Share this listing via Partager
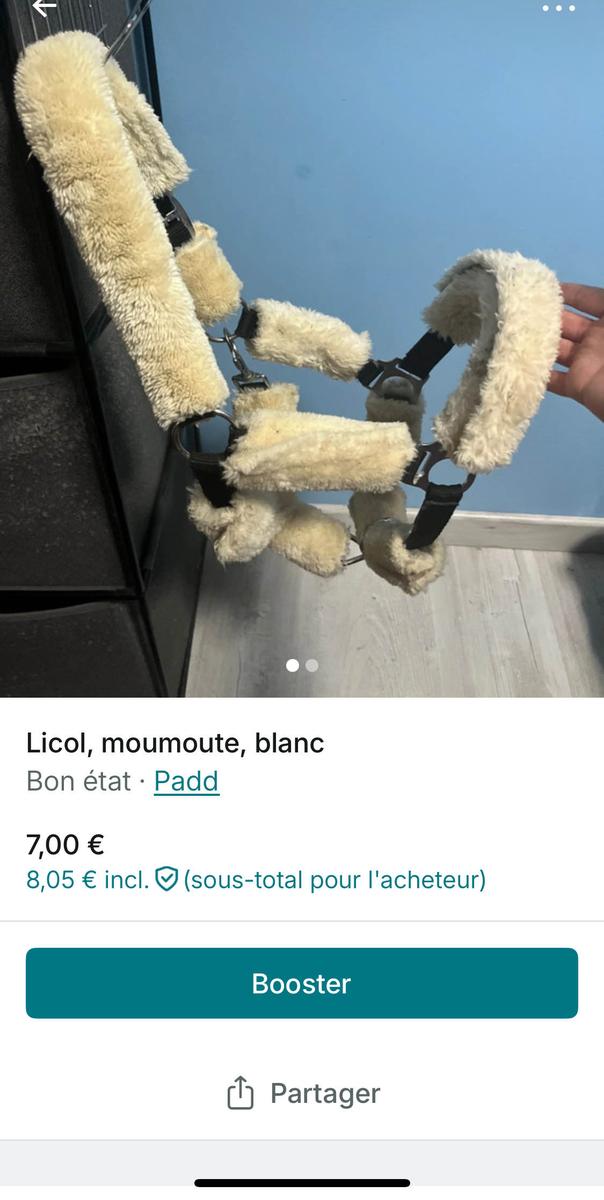The image size is (604, 1200). pos(303,1093)
